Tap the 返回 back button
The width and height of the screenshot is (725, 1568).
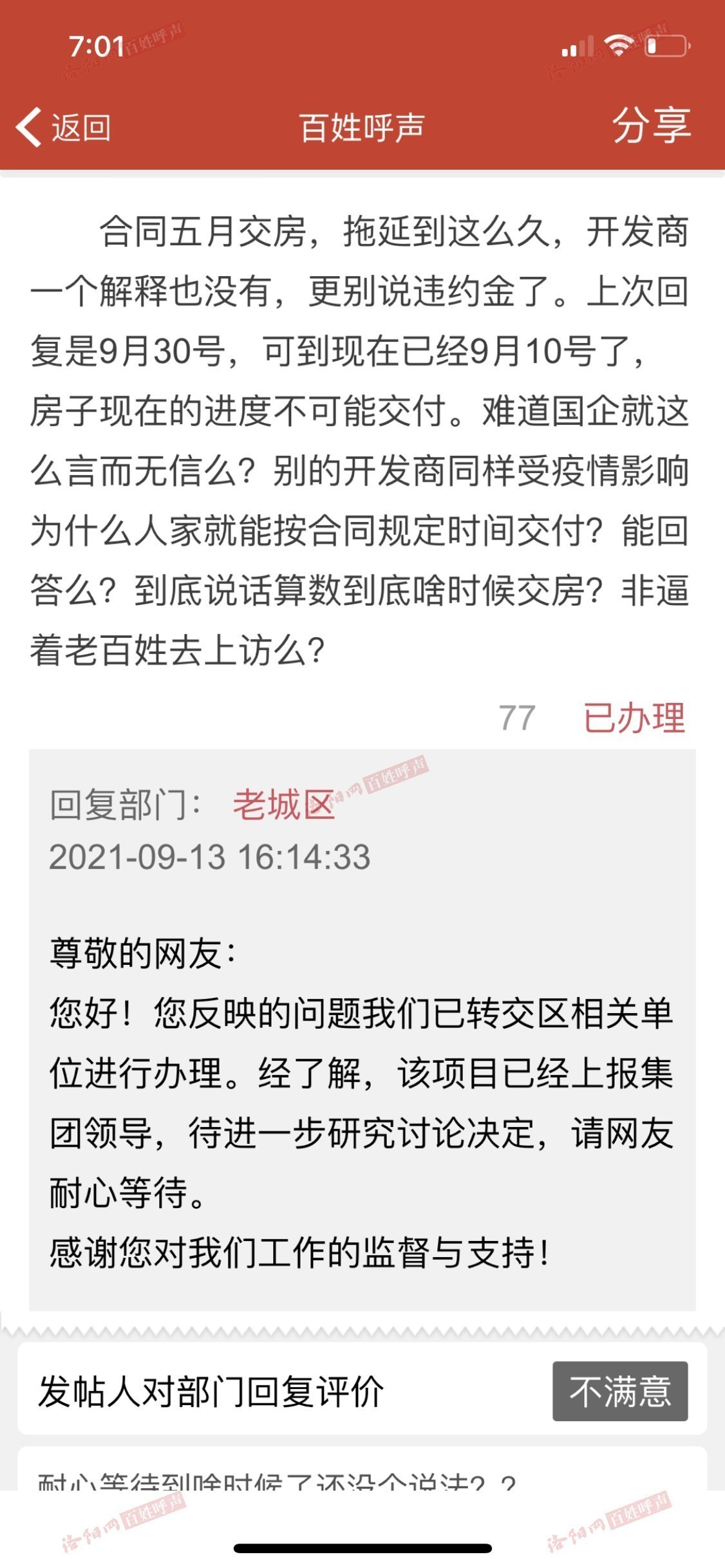coord(63,127)
